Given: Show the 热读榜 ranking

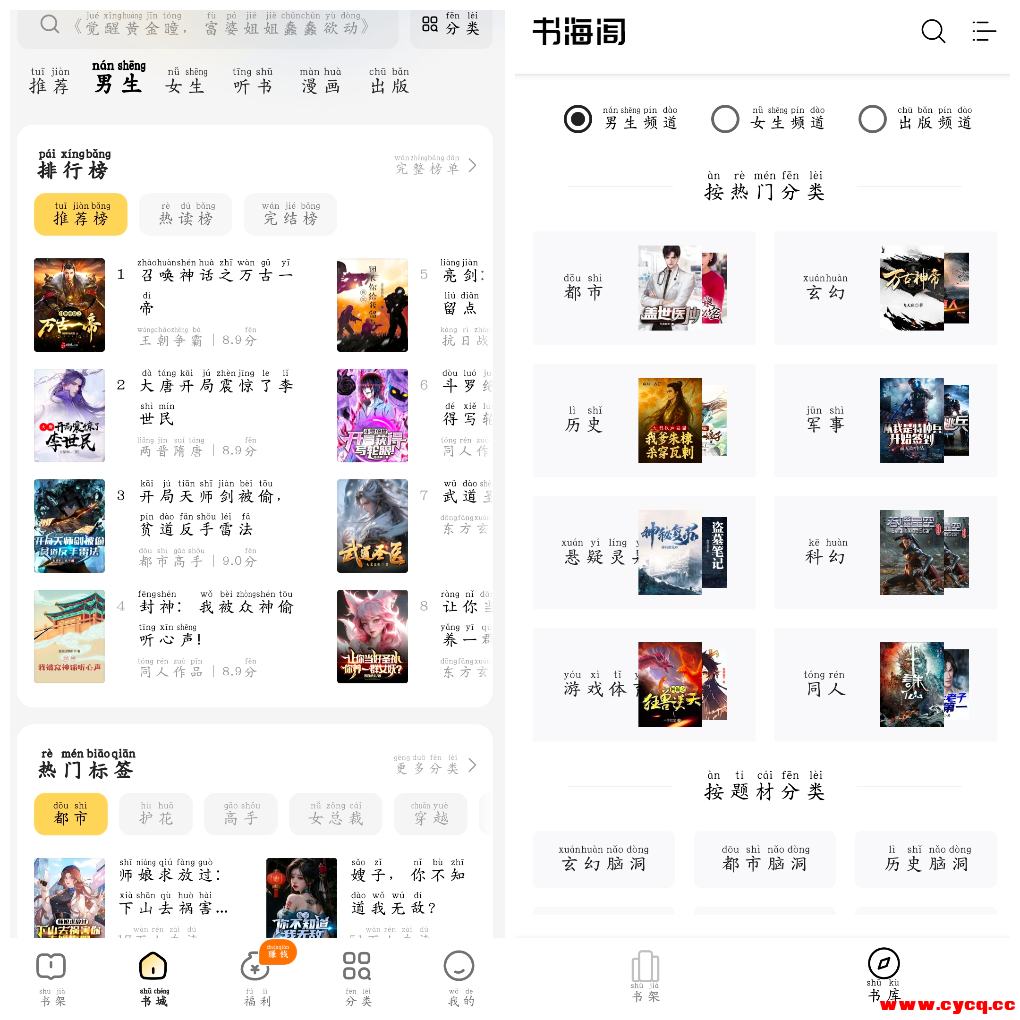Looking at the screenshot, I should tap(186, 215).
